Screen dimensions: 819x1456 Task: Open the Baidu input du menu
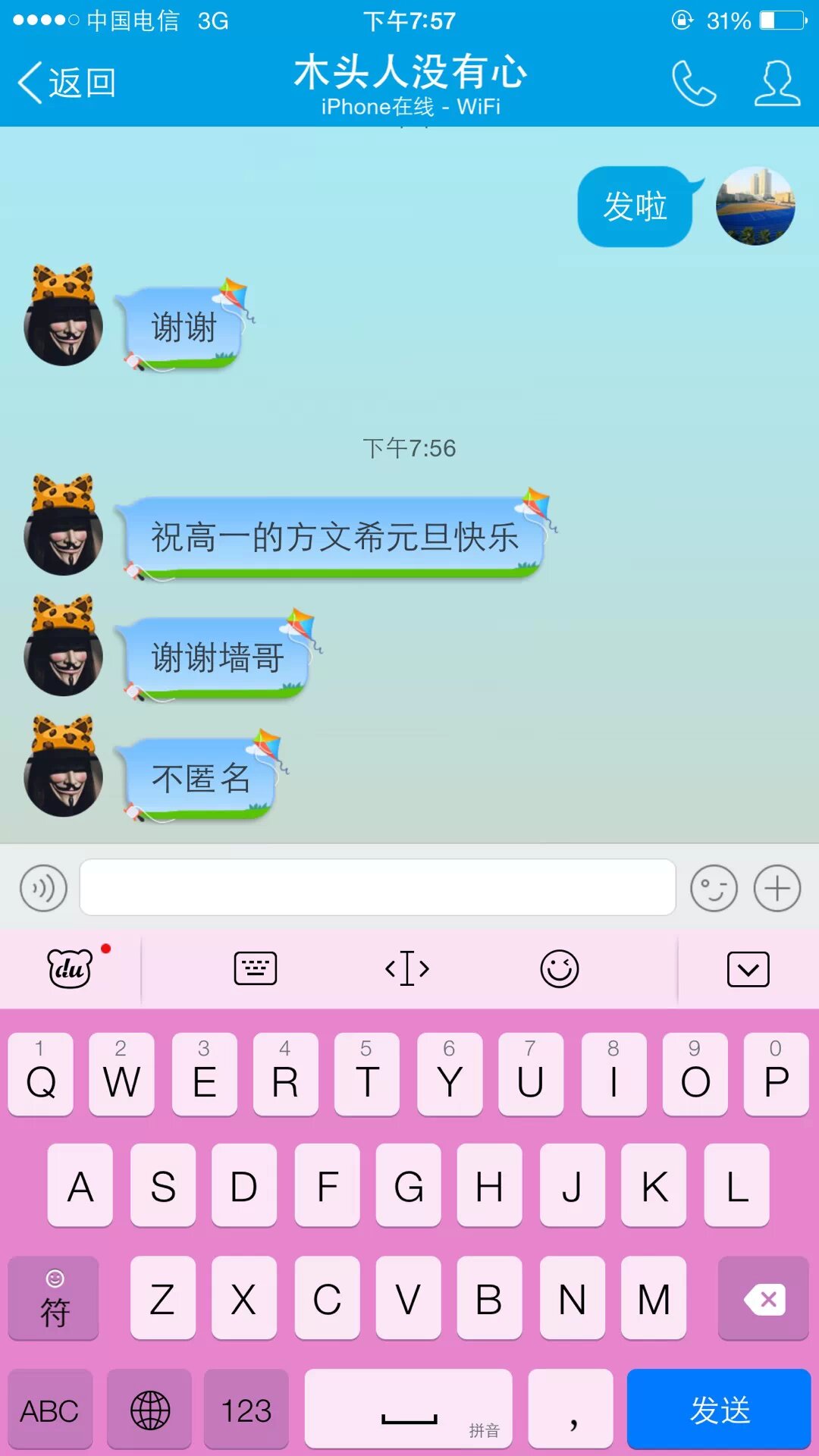pyautogui.click(x=70, y=968)
